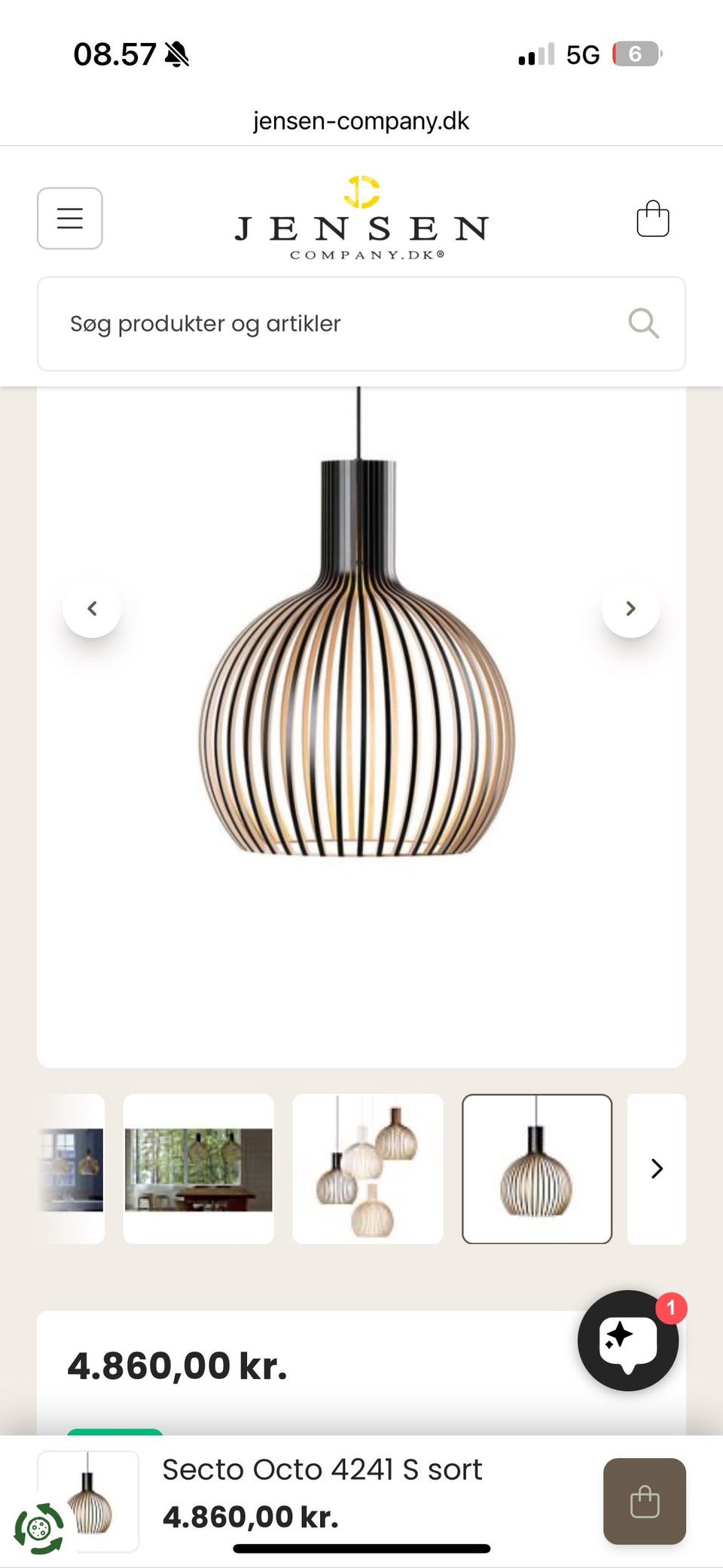Screen dimensions: 723x1568
Task: Select the grouped pendants lifestyle thumbnail
Action: pos(368,1169)
